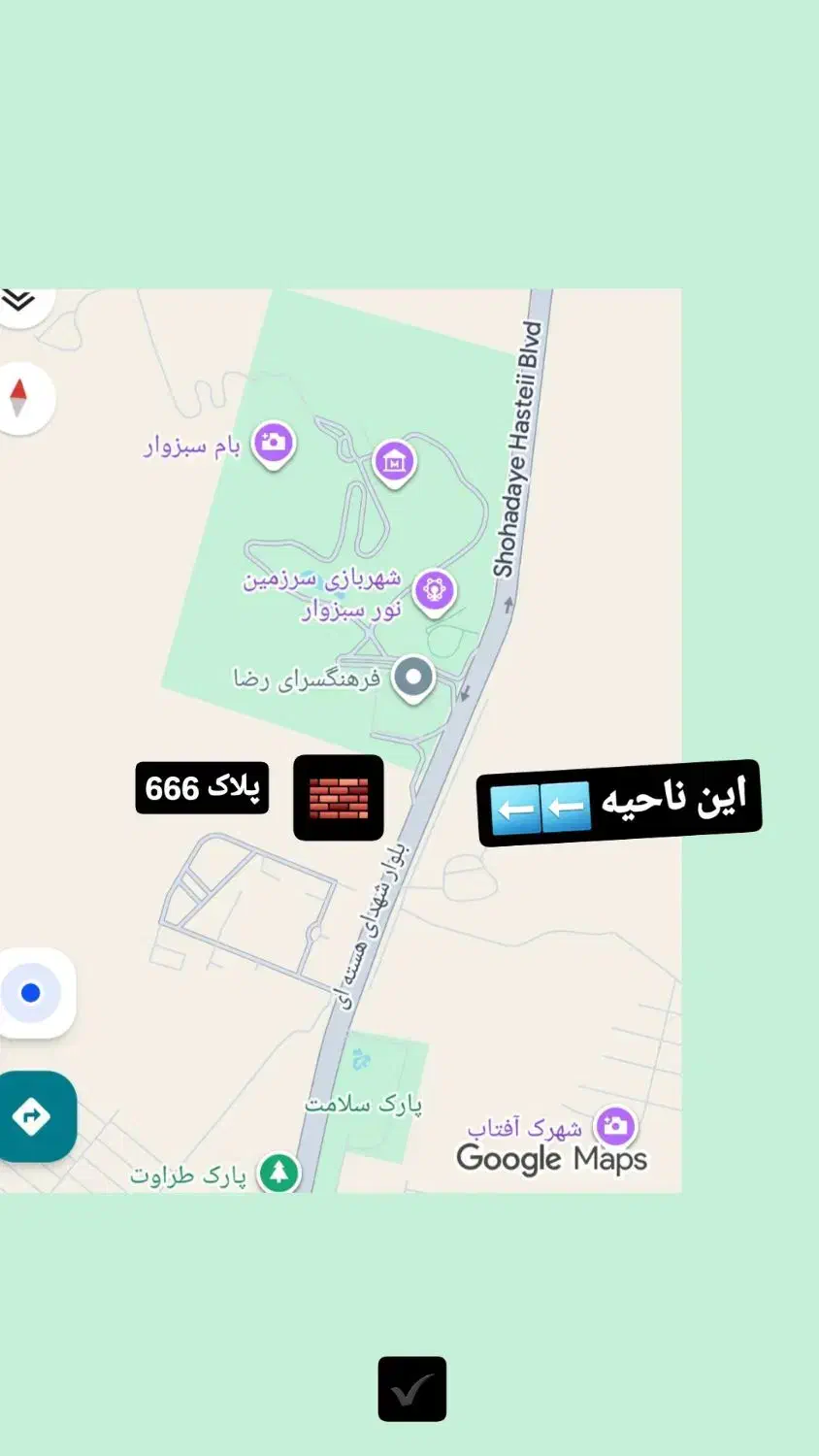This screenshot has width=819, height=1456.
Task: Tap the checkmark at the bottom of the screen
Action: (411, 1390)
